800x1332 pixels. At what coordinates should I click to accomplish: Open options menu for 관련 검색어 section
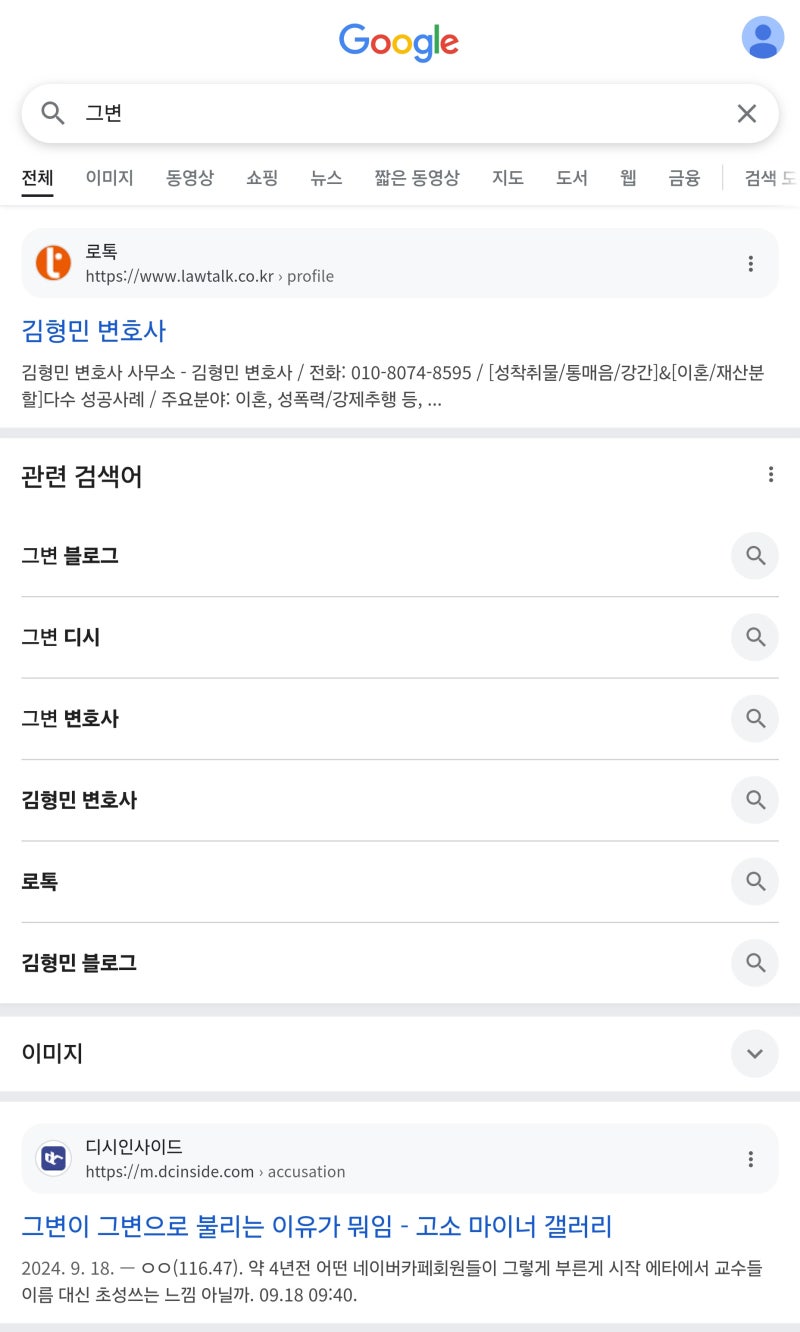click(771, 474)
